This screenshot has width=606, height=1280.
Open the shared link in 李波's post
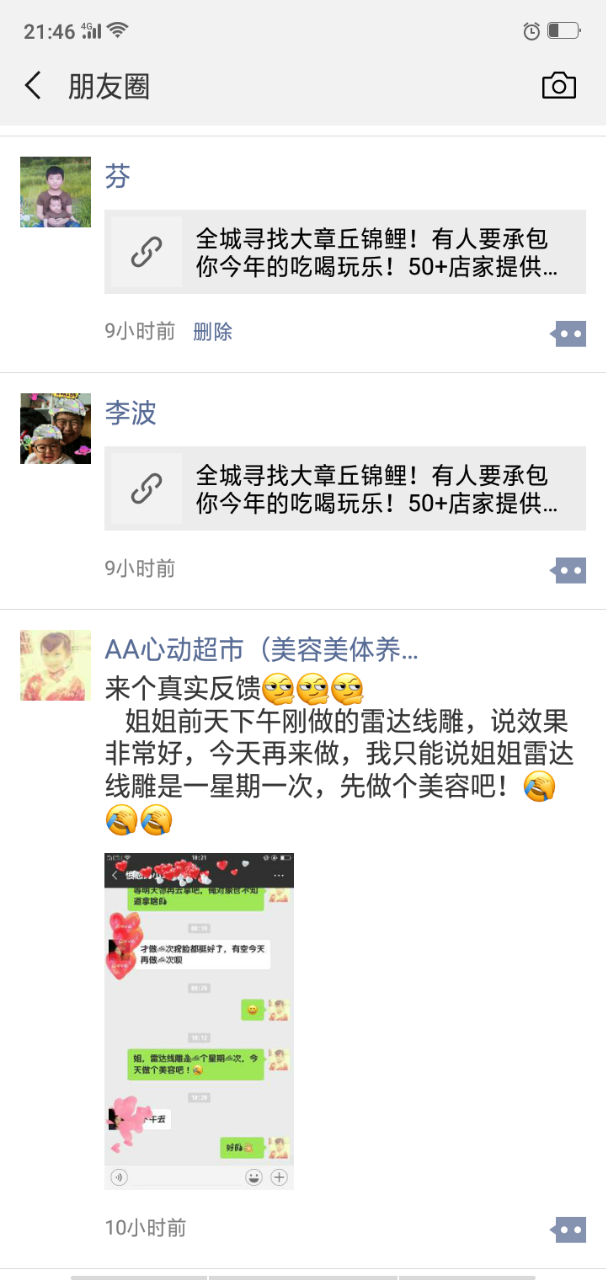[x=345, y=488]
